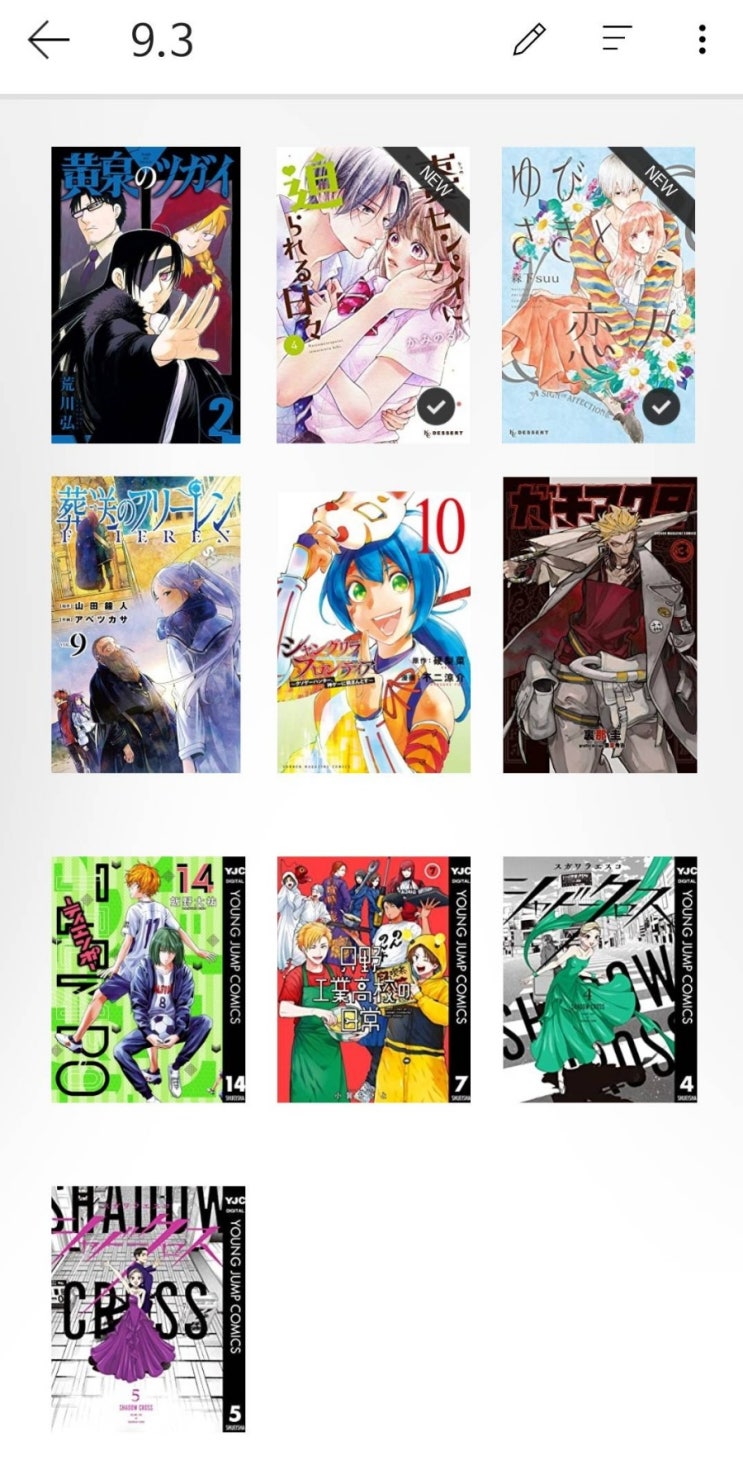743x1465 pixels.
Task: Open the green soccer manga volume 14
Action: [x=148, y=979]
